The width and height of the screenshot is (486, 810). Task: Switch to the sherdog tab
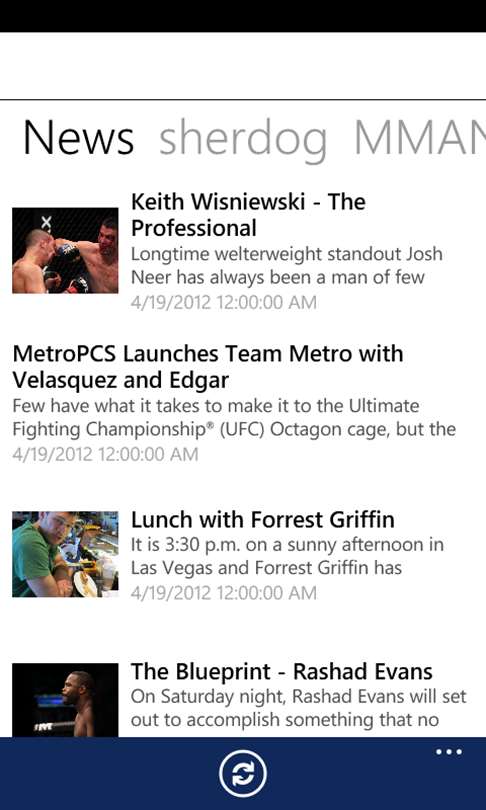[x=243, y=138]
